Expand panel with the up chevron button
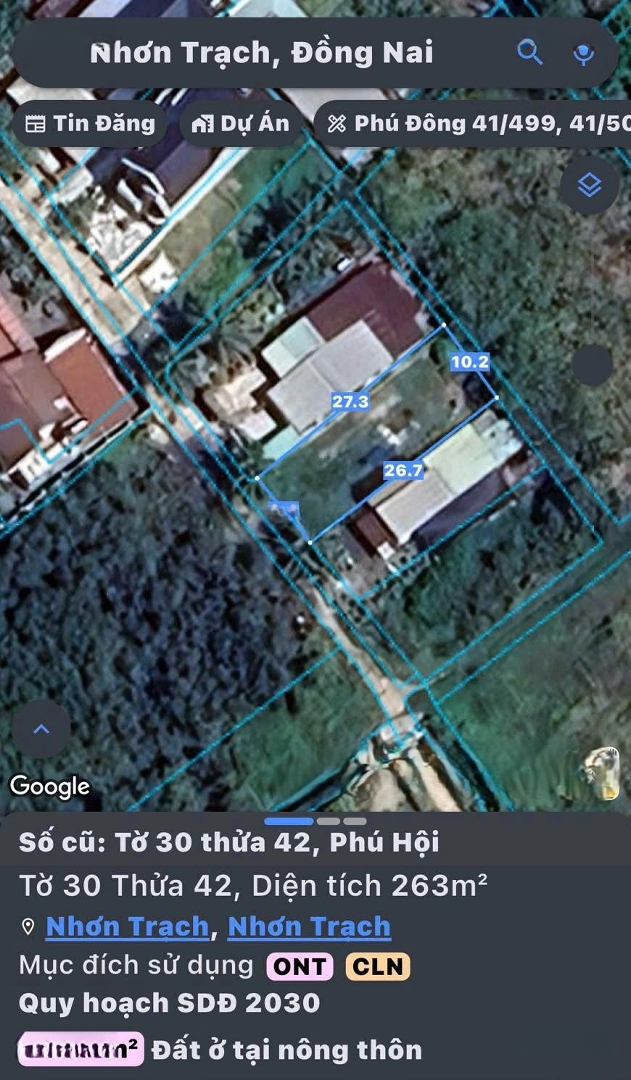Viewport: 631px width, 1080px height. click(42, 729)
